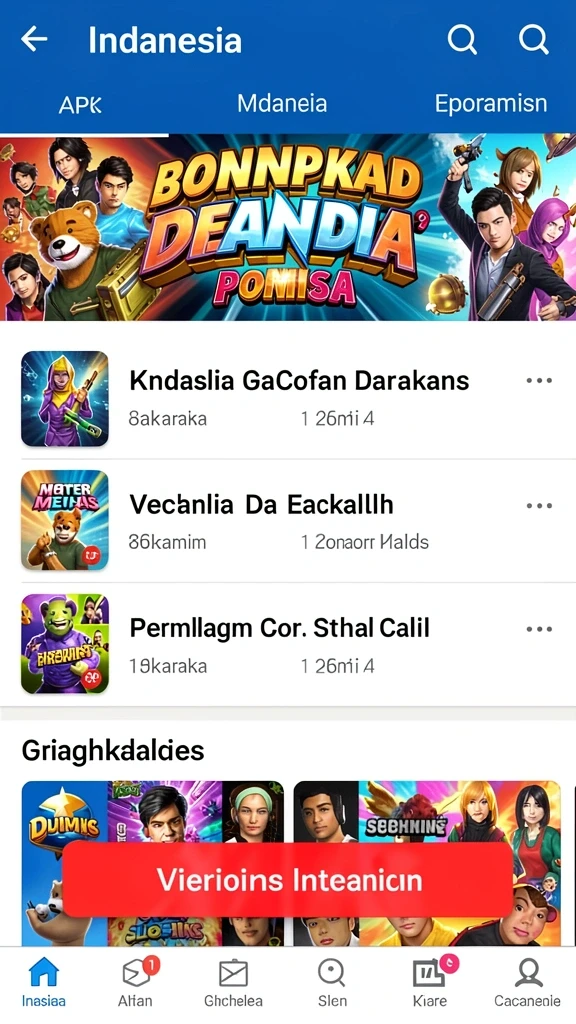
Task: Open the Eporamisn tab
Action: pos(490,103)
